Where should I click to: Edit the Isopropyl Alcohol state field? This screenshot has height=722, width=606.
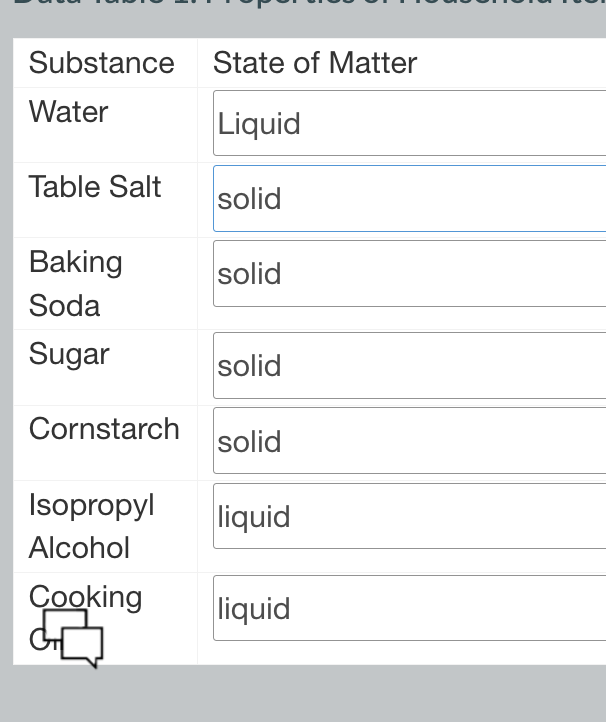[x=410, y=516]
